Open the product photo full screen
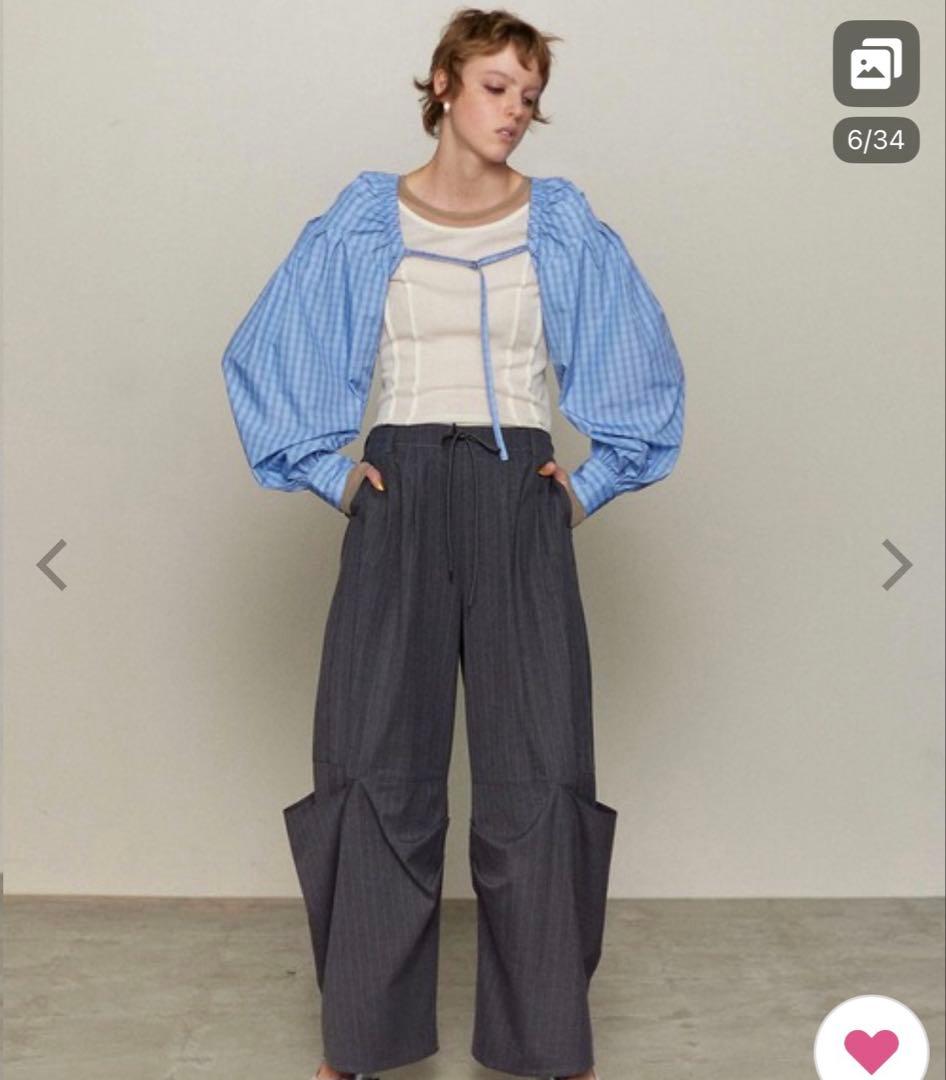 click(460, 560)
